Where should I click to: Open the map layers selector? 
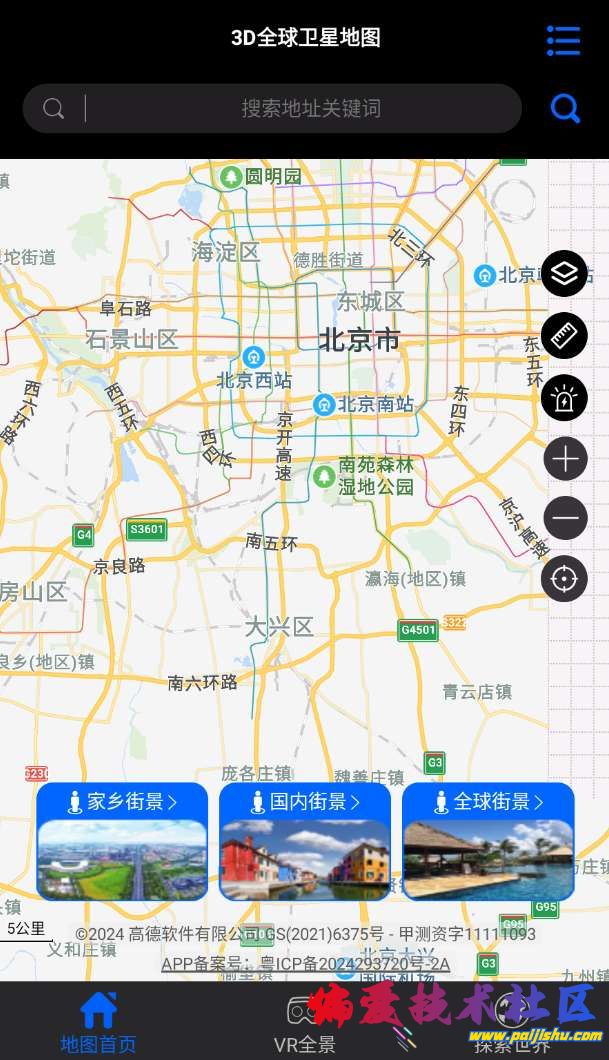point(565,273)
